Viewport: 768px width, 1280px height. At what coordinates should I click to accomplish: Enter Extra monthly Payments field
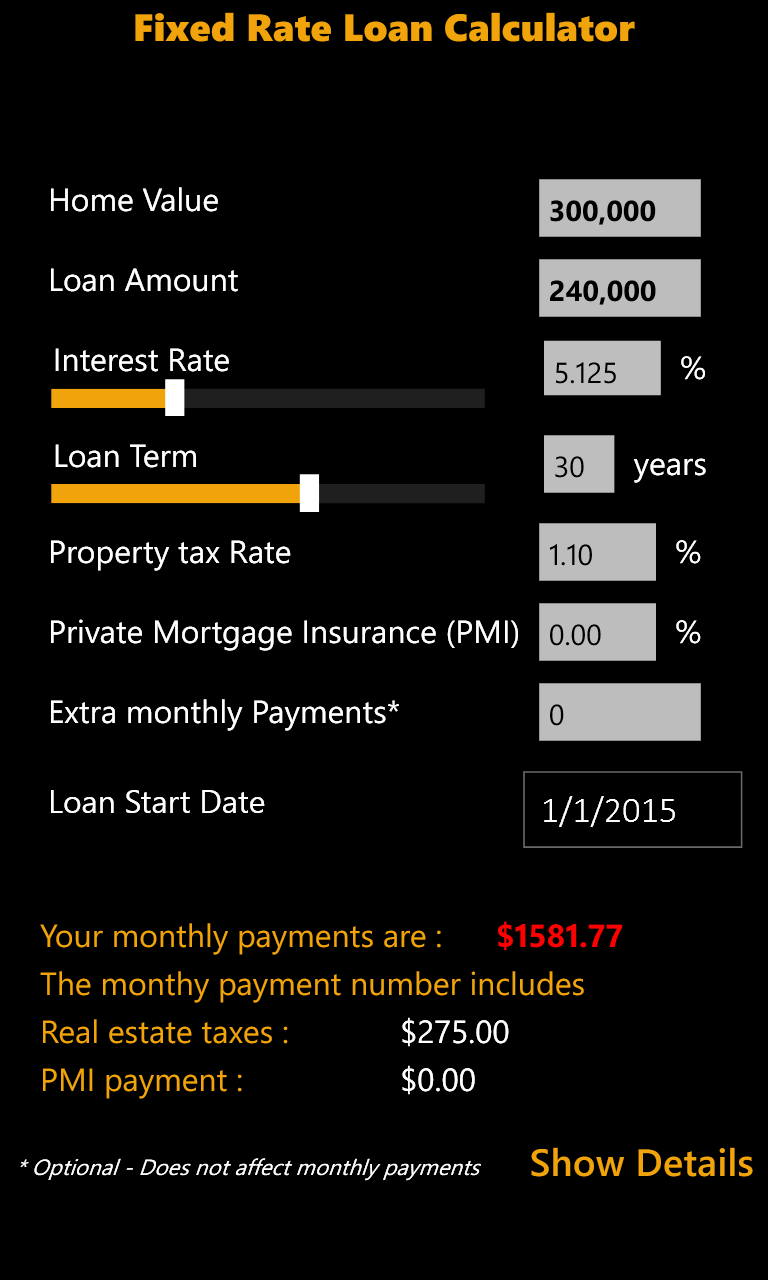click(x=619, y=713)
